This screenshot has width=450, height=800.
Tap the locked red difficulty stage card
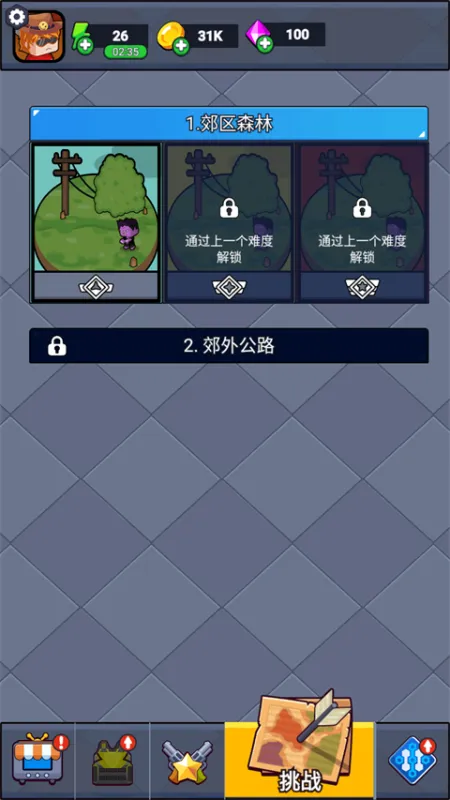pos(362,223)
